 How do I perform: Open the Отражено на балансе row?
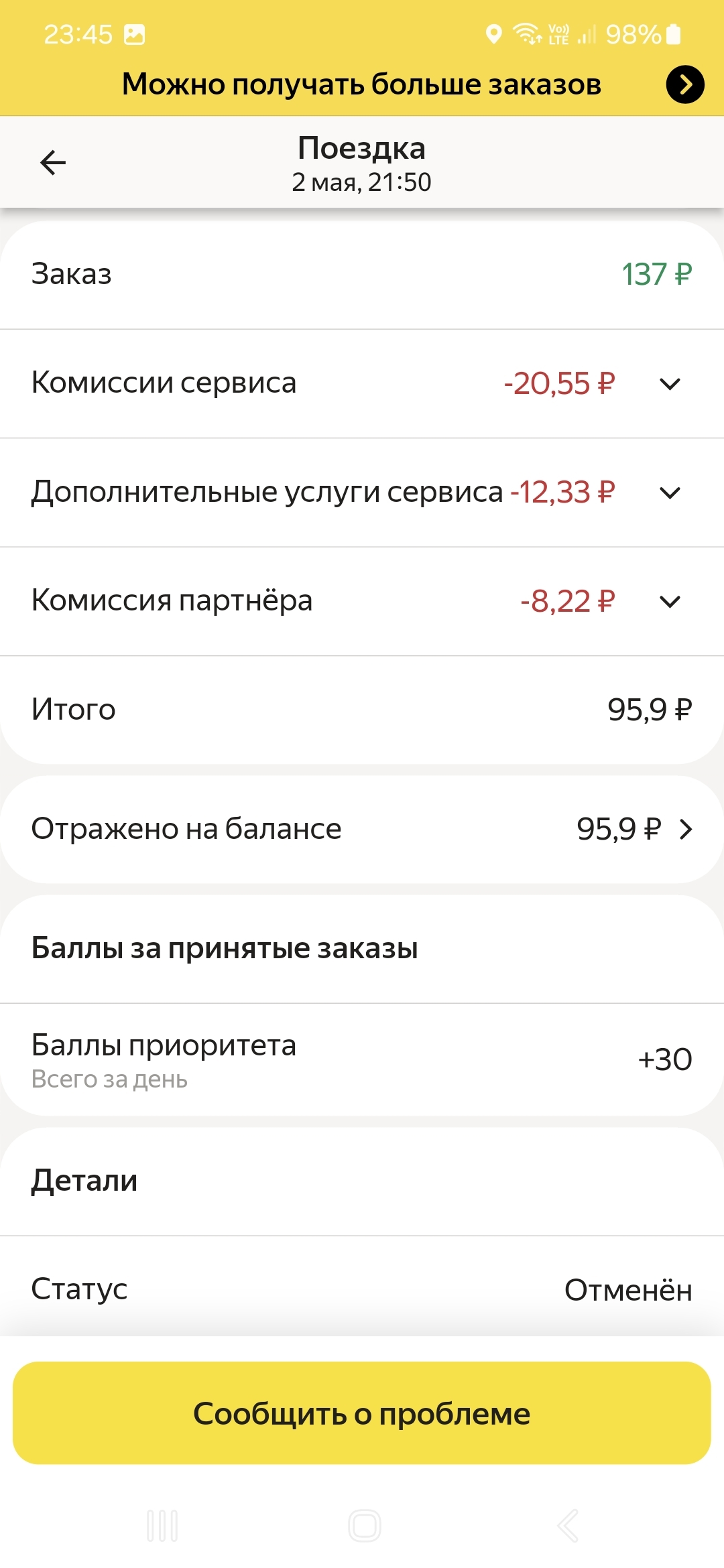(x=685, y=830)
